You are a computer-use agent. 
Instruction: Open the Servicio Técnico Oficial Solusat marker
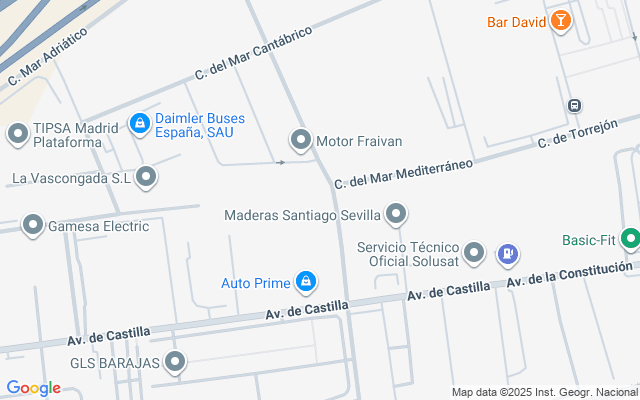[x=474, y=253]
